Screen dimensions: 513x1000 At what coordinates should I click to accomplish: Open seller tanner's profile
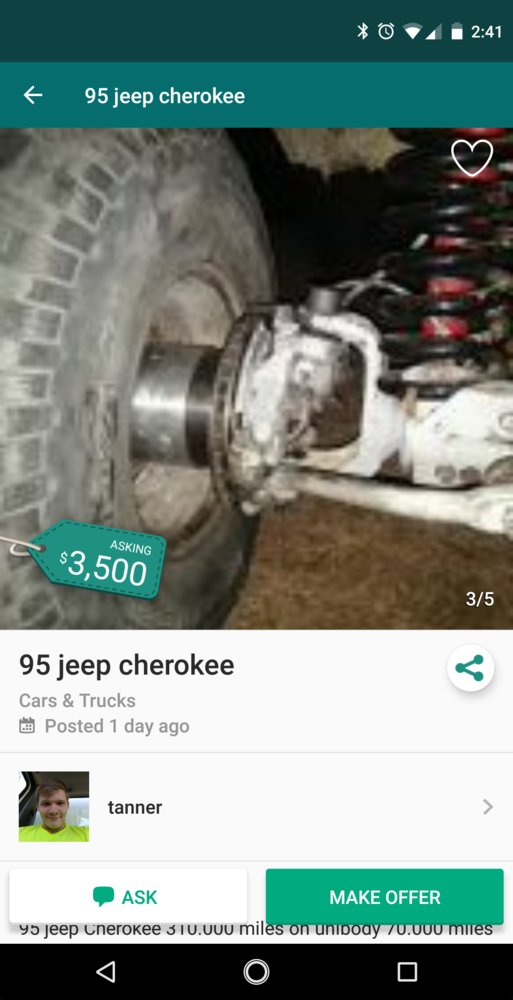(x=256, y=807)
